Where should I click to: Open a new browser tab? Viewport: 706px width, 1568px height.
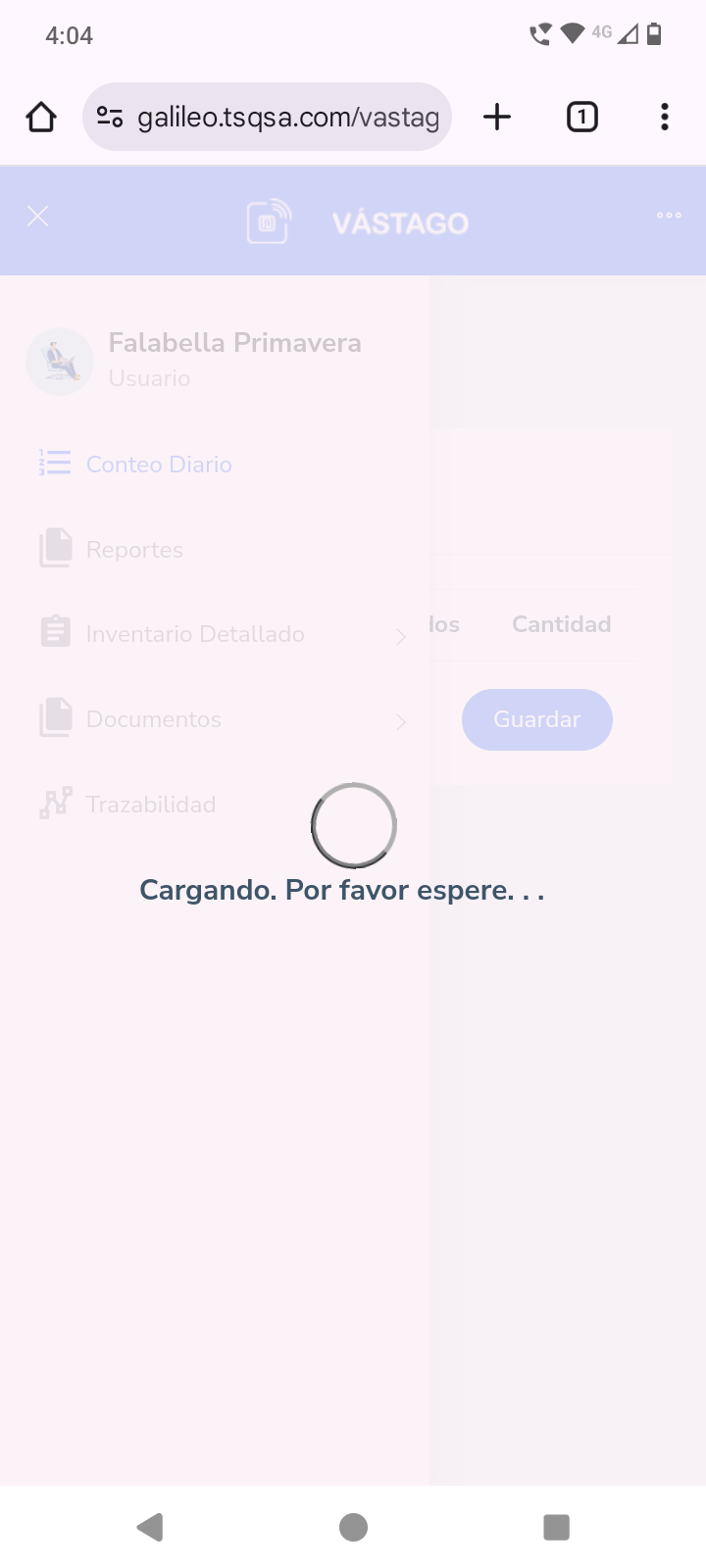(x=497, y=118)
